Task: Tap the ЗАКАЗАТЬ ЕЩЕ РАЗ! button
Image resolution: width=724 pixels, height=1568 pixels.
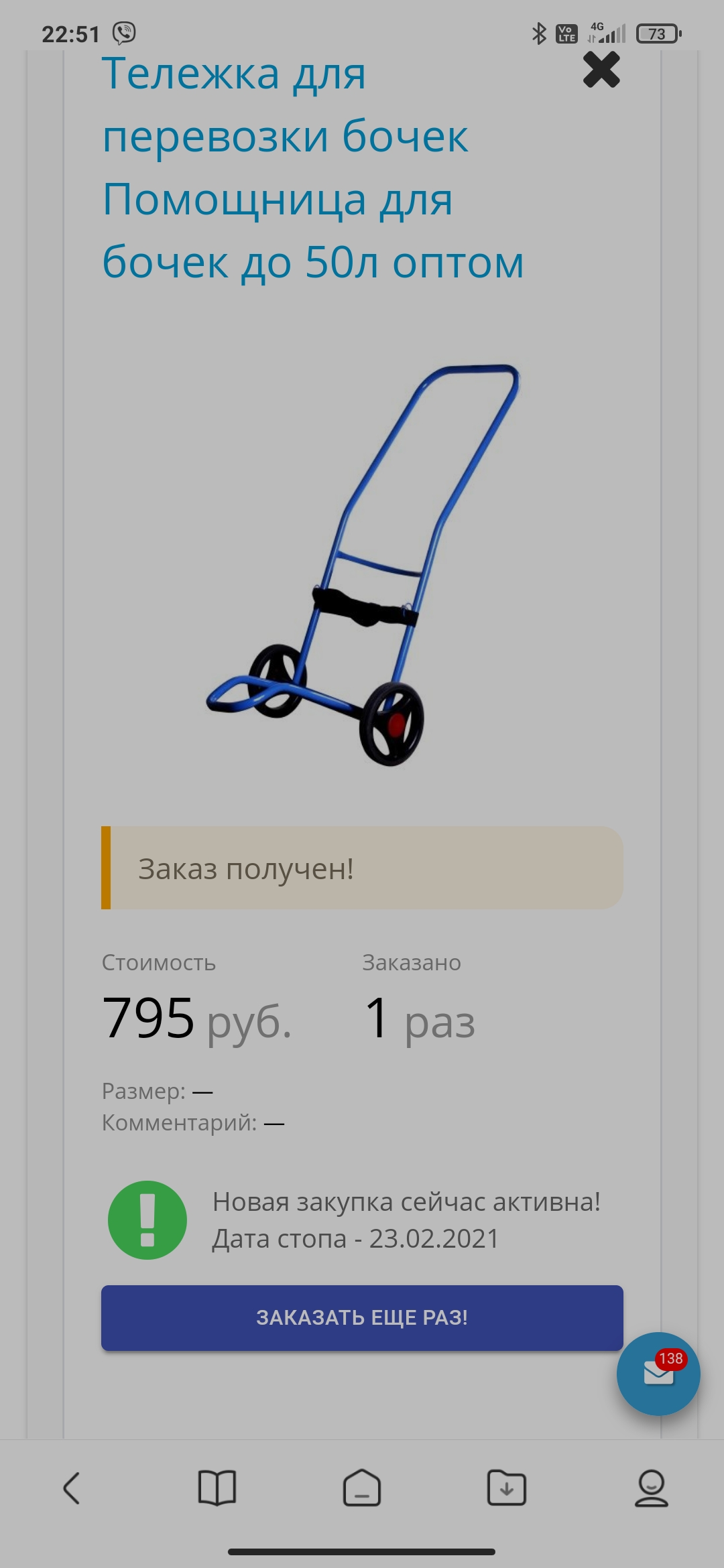Action: 362,1317
